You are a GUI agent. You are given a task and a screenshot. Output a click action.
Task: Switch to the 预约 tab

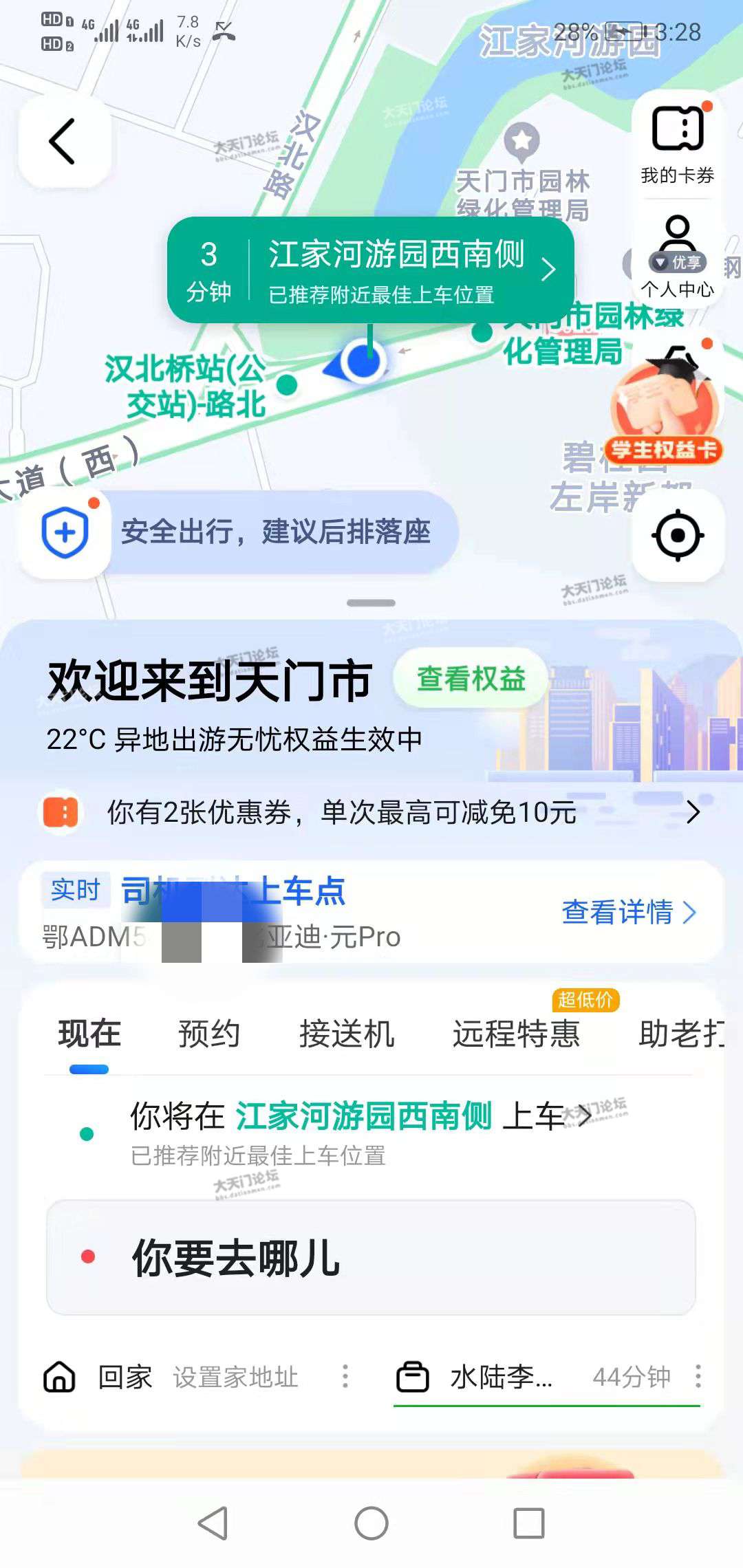coord(208,1034)
